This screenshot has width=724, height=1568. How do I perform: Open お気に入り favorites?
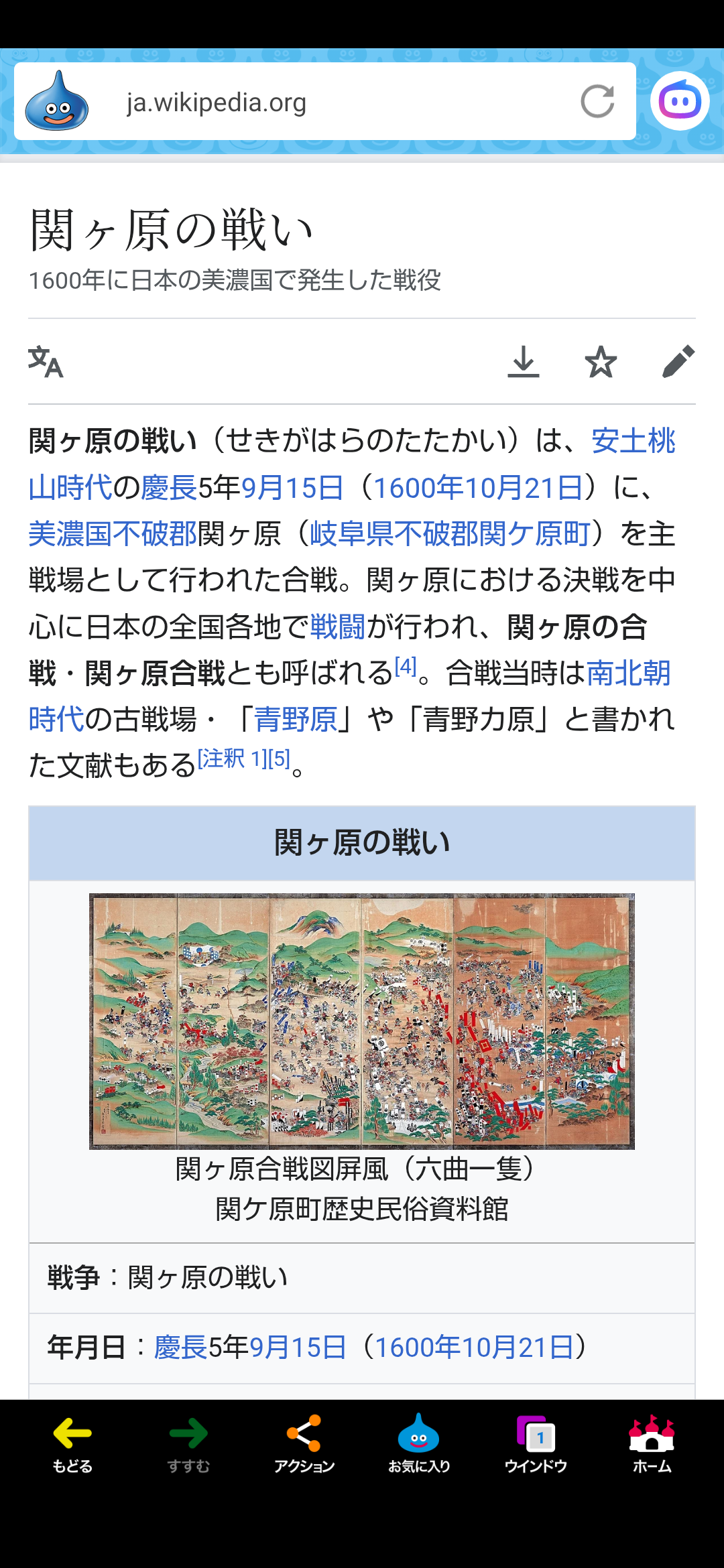(x=419, y=1444)
